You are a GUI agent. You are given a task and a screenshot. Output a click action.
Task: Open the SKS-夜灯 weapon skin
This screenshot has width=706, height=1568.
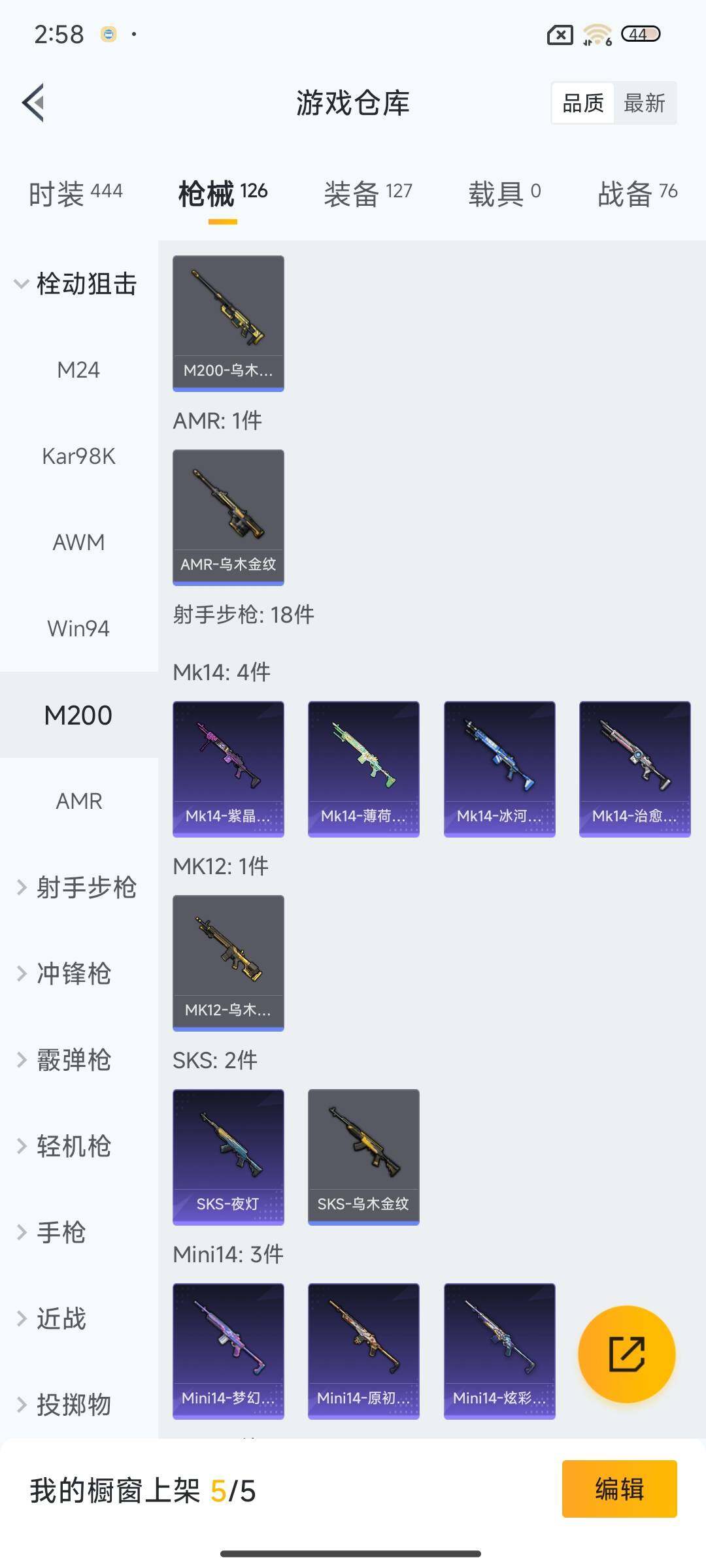coord(227,1156)
